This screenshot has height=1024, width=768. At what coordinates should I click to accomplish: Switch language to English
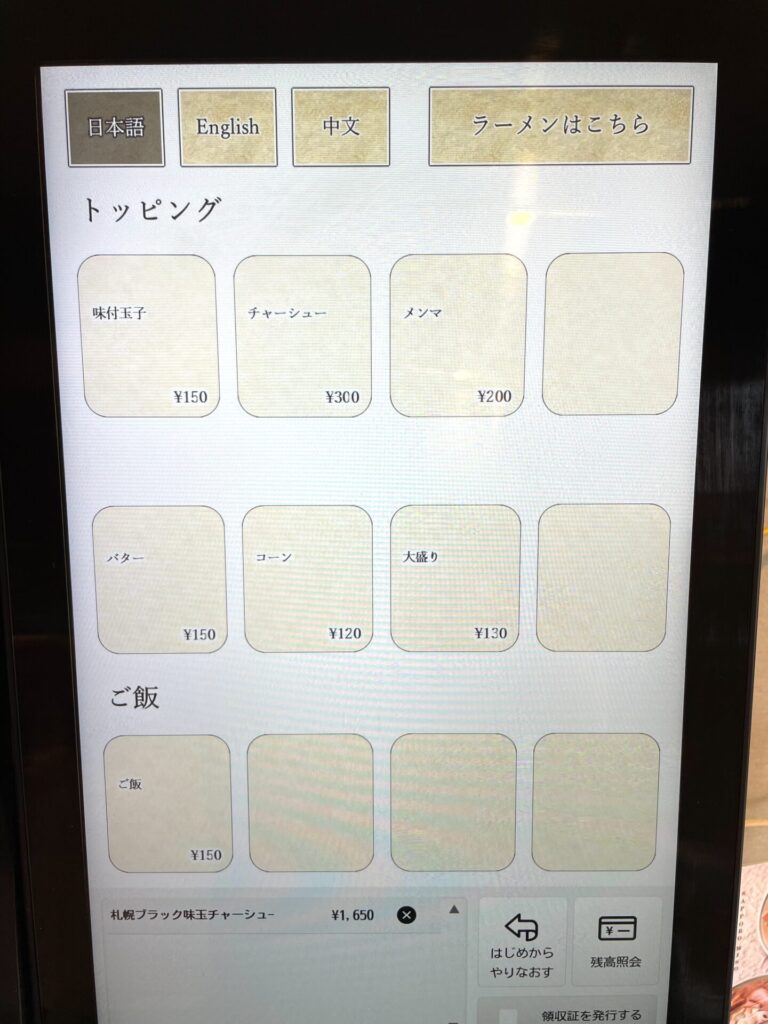pos(228,127)
